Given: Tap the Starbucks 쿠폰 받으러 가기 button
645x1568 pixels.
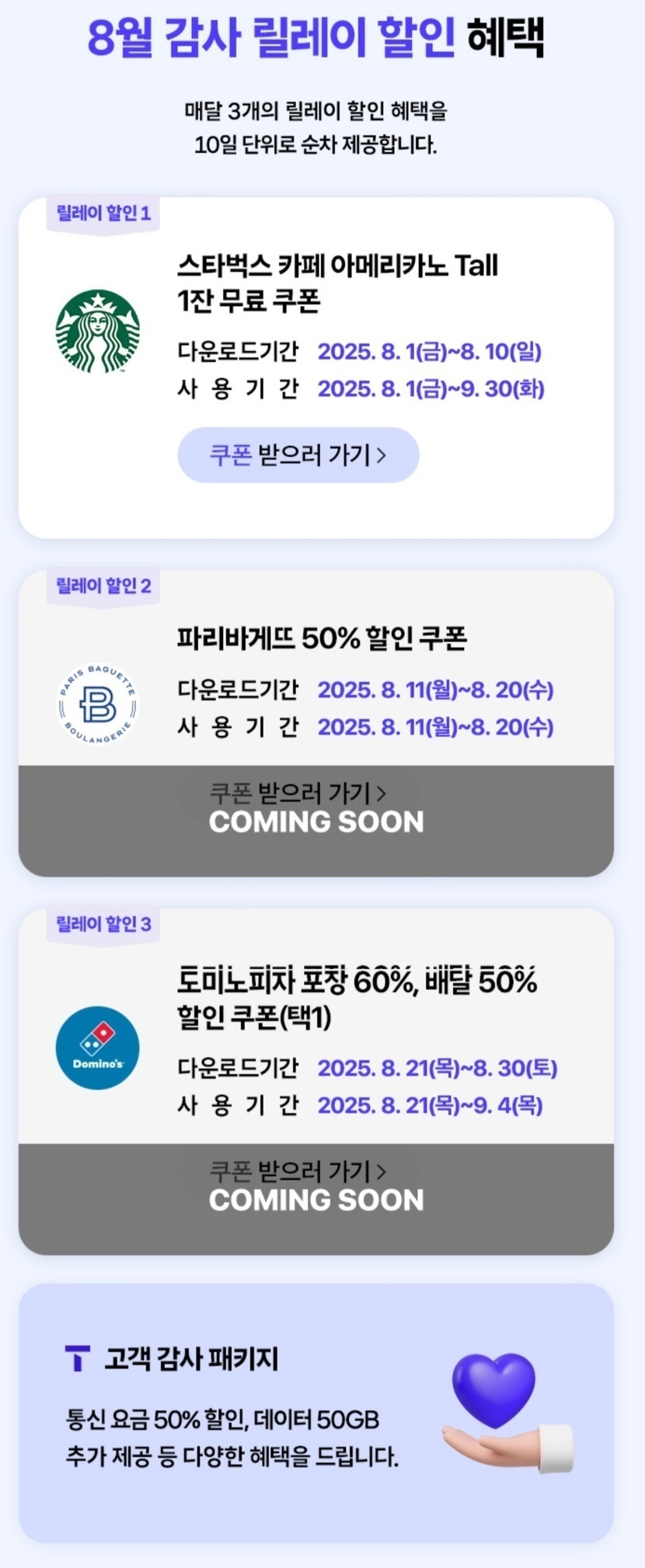Looking at the screenshot, I should pyautogui.click(x=298, y=455).
